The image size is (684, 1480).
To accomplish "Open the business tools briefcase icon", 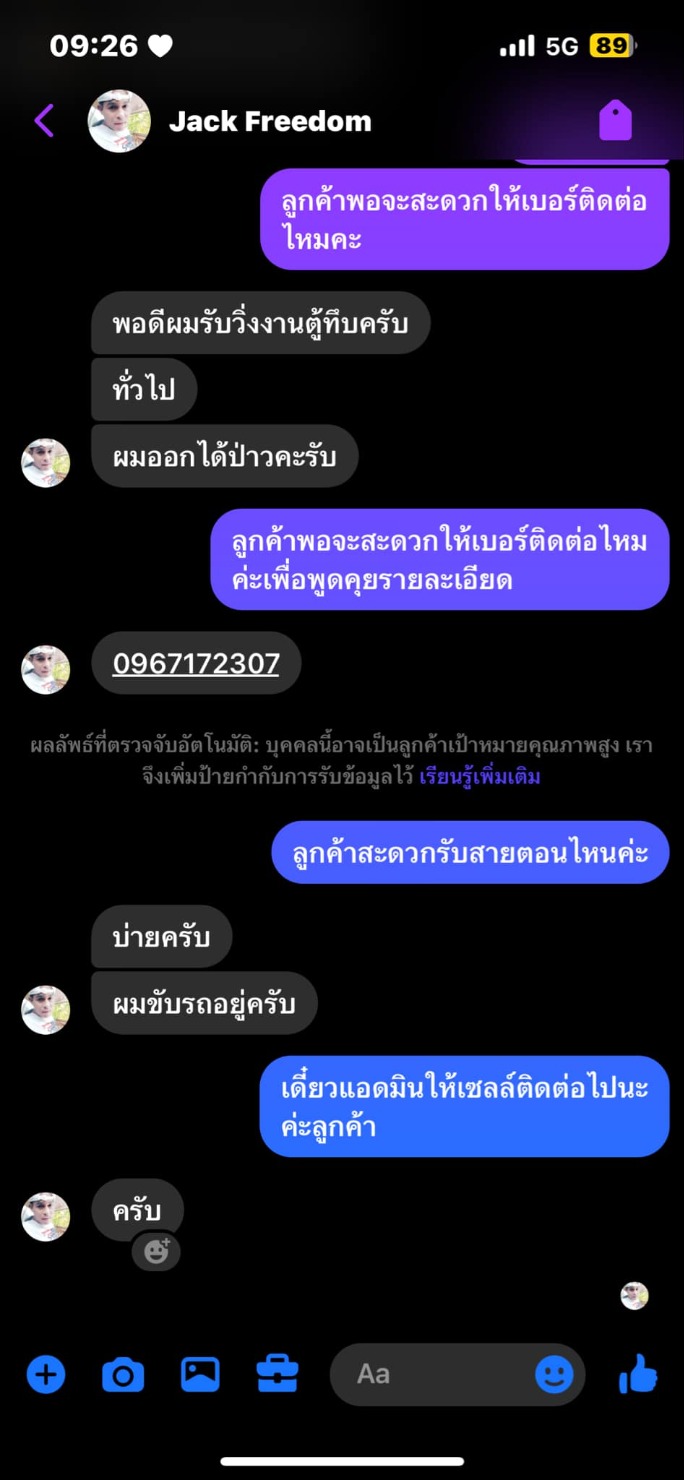I will tap(277, 1374).
